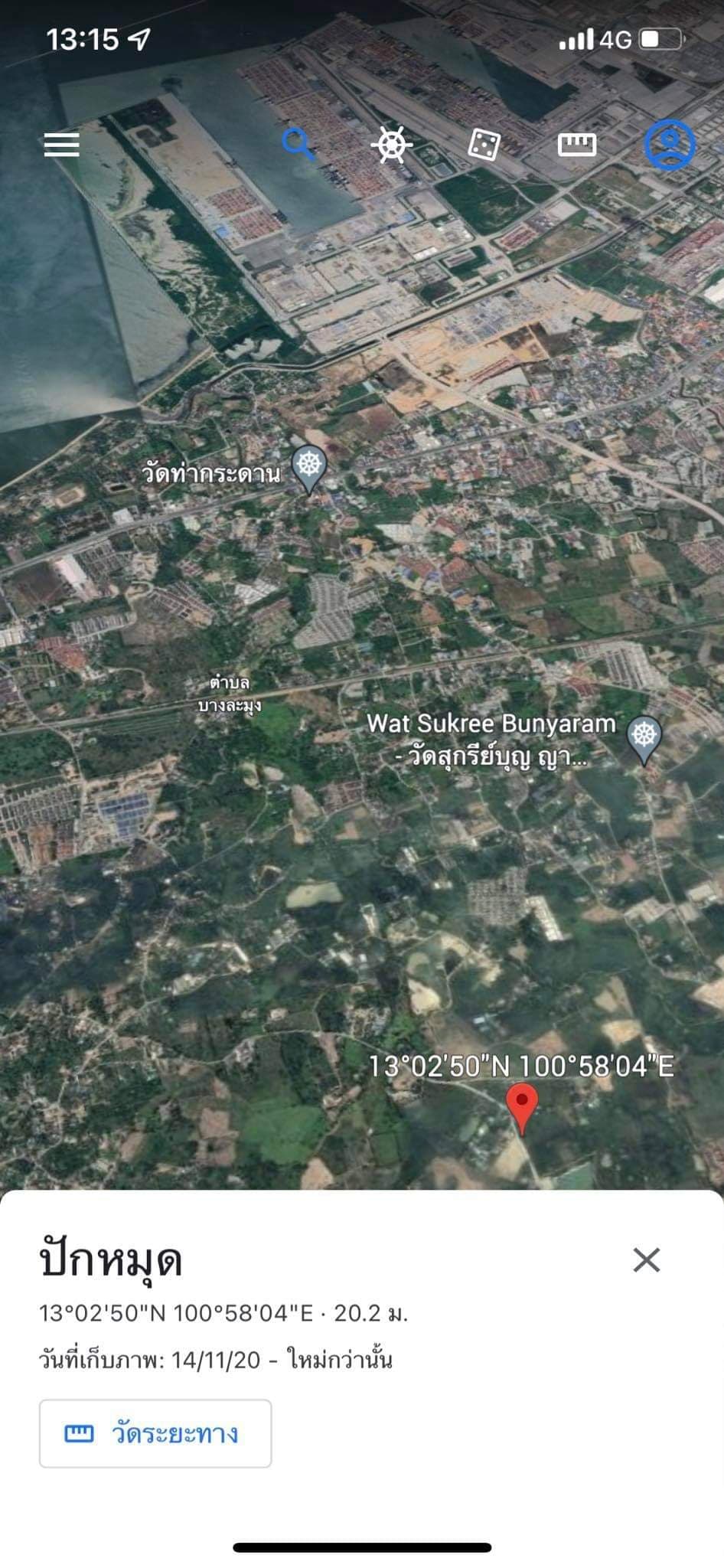Viewport: 724px width, 1568px height.
Task: Tap the วัดระยะทาง button
Action: (155, 1433)
